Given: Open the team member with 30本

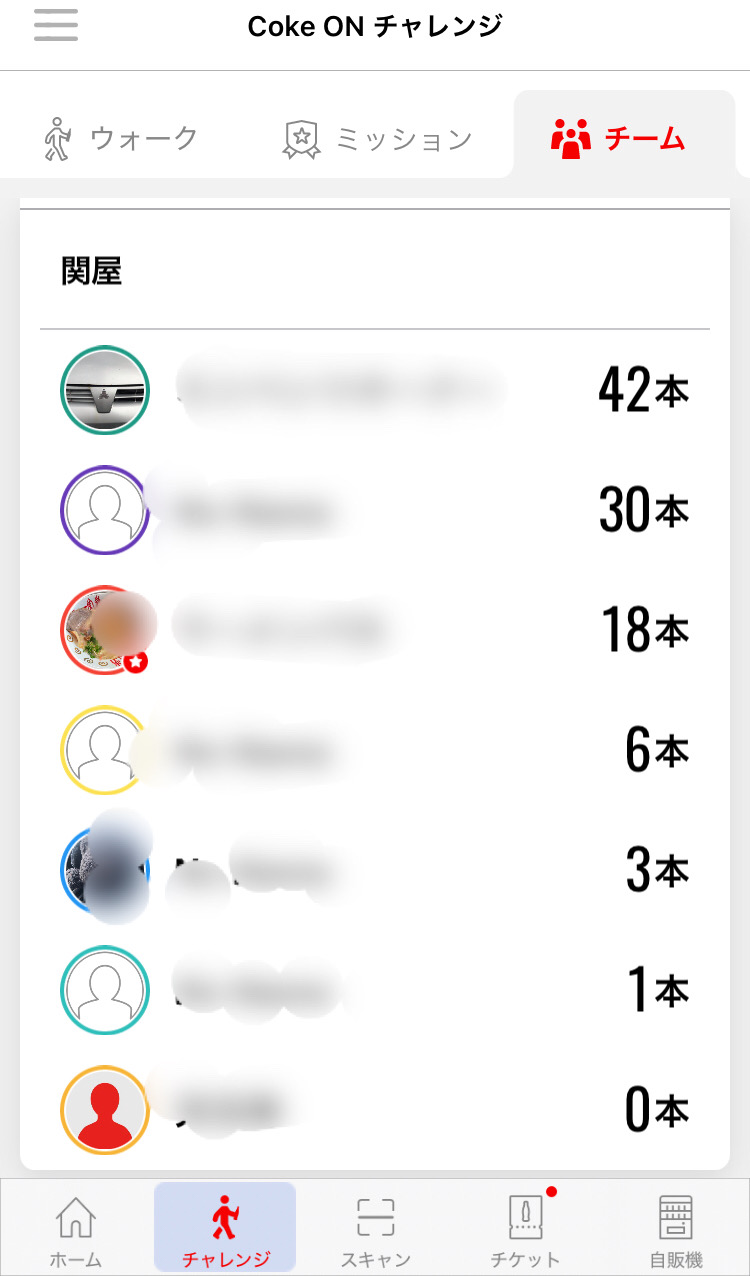Looking at the screenshot, I should [x=375, y=510].
